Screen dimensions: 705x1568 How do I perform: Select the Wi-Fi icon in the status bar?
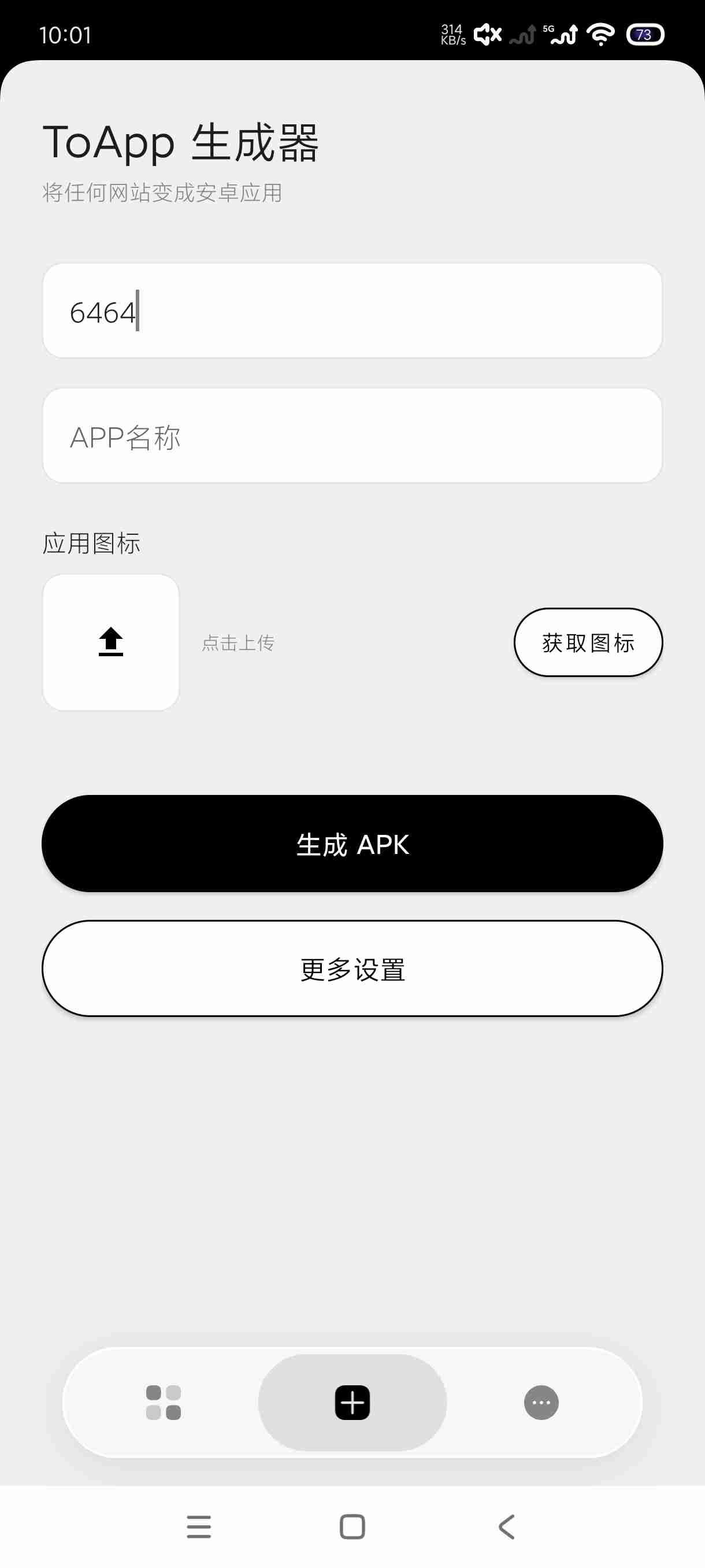click(599, 35)
